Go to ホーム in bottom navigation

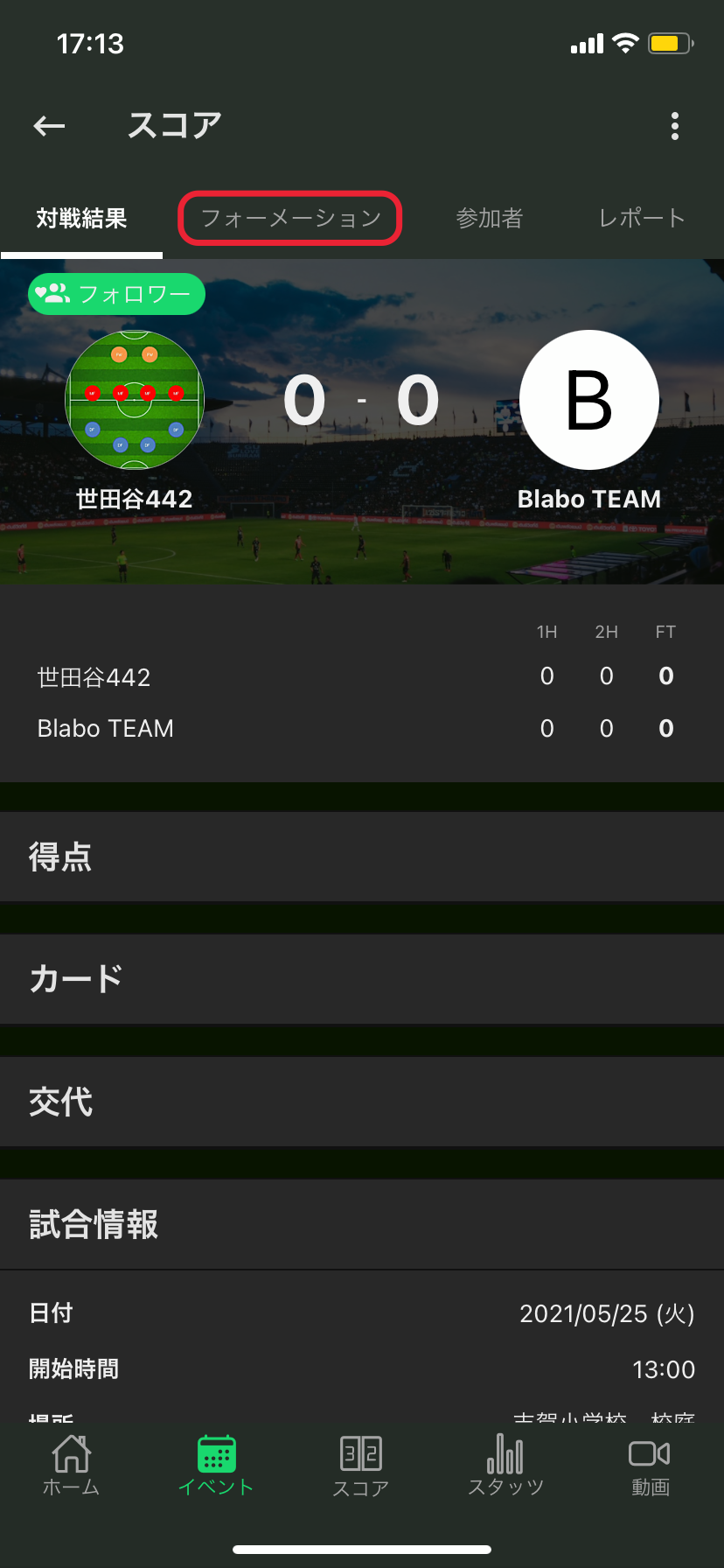(x=72, y=1466)
